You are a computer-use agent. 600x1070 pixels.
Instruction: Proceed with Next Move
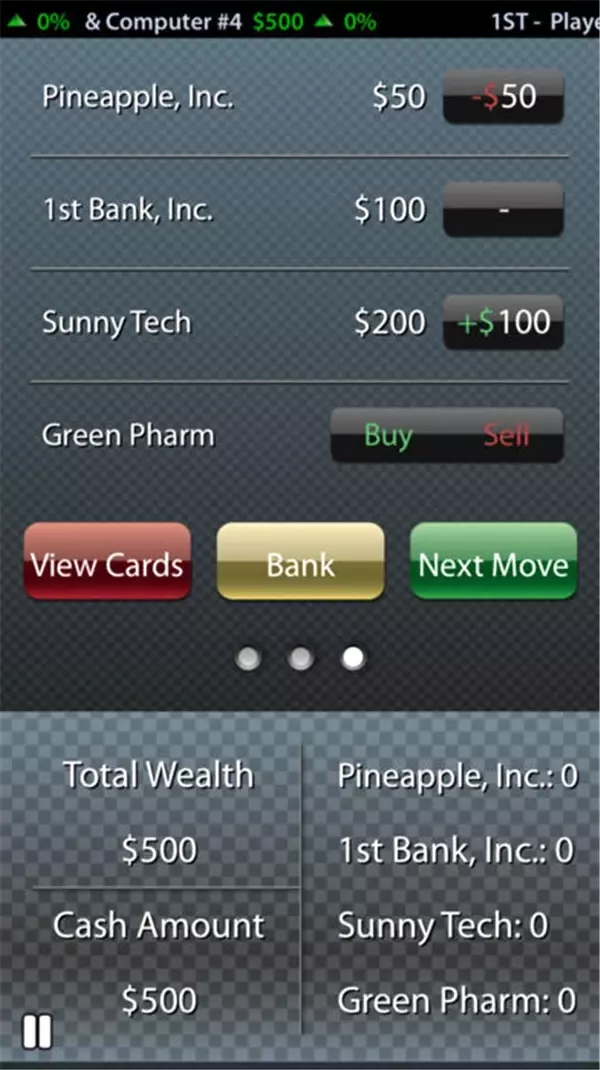[494, 562]
